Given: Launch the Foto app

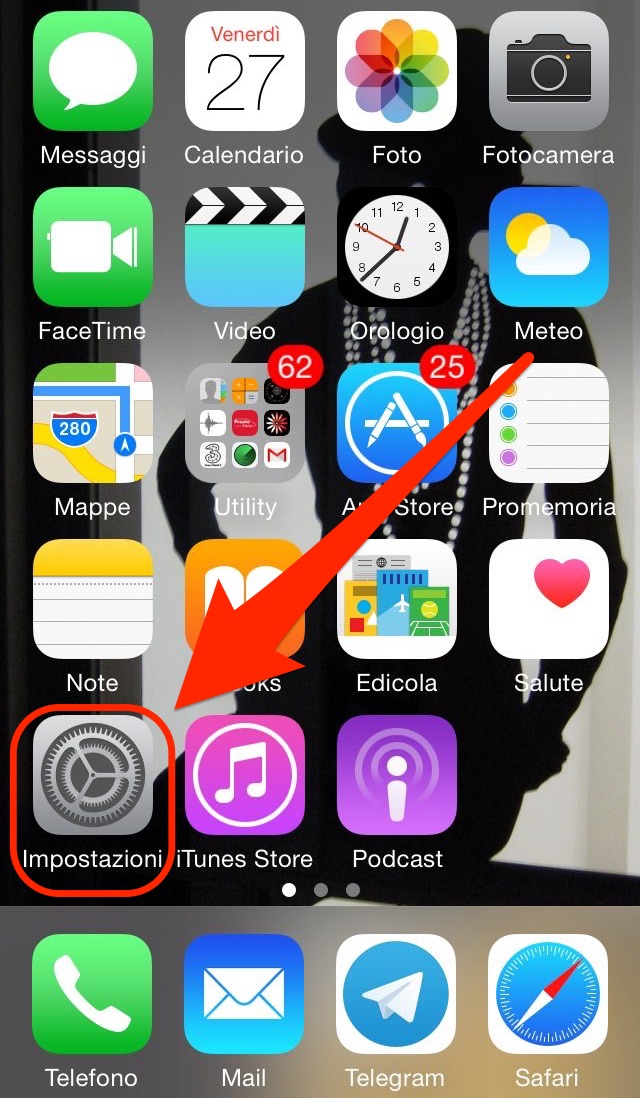Looking at the screenshot, I should (397, 70).
